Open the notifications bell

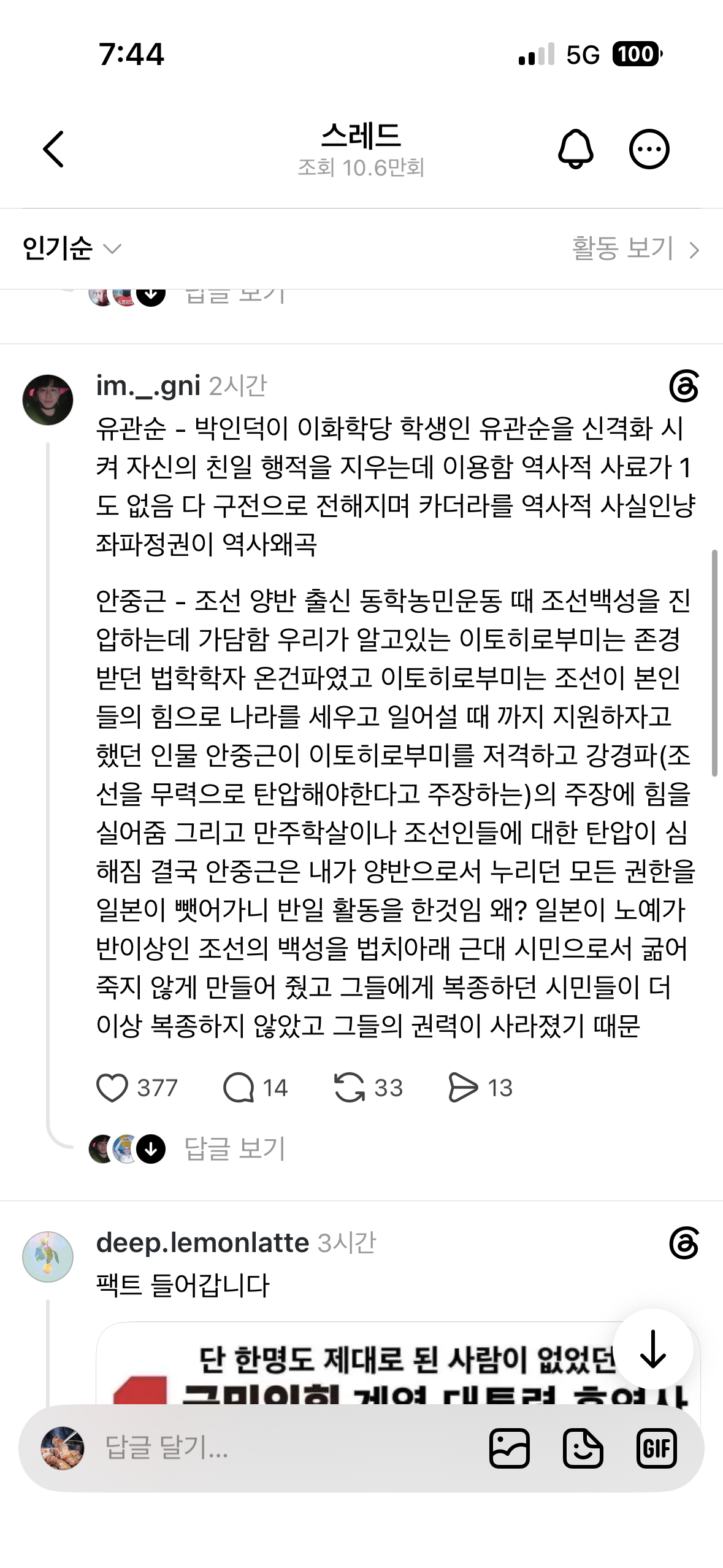point(575,149)
